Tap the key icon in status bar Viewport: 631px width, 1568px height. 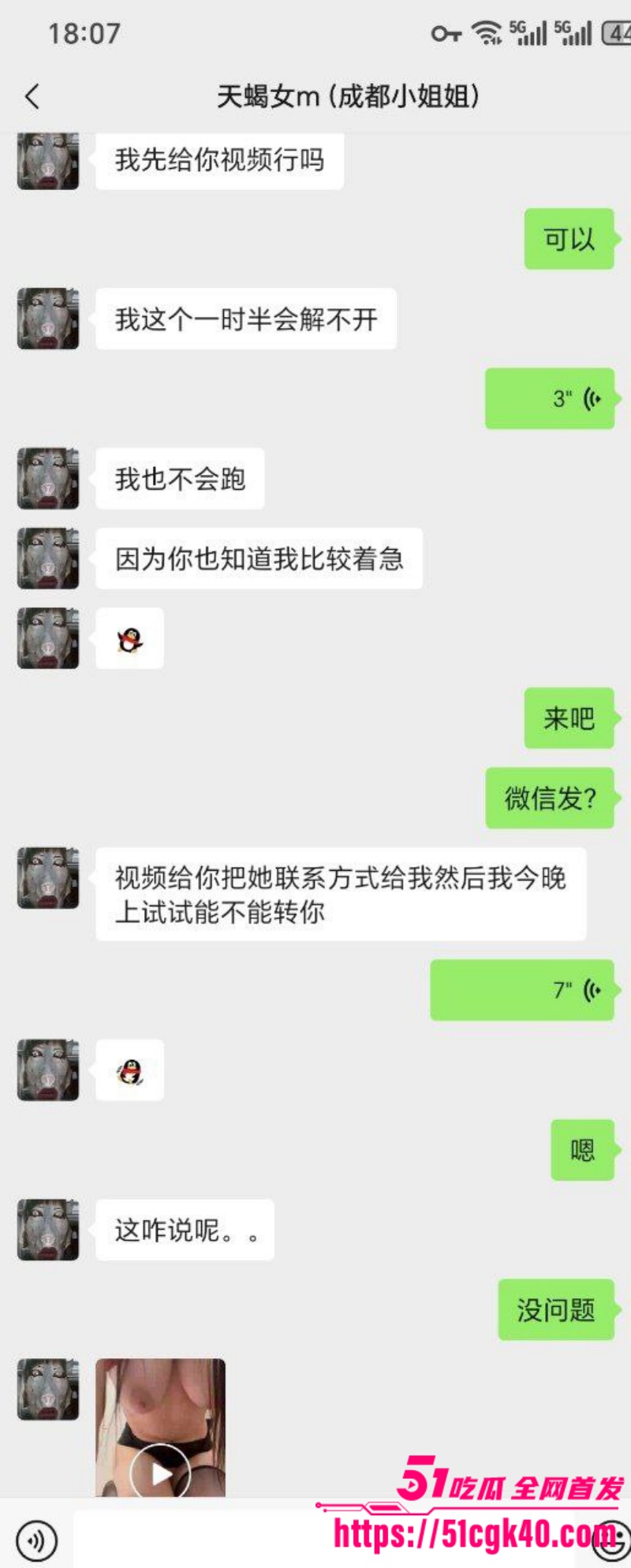click(446, 32)
